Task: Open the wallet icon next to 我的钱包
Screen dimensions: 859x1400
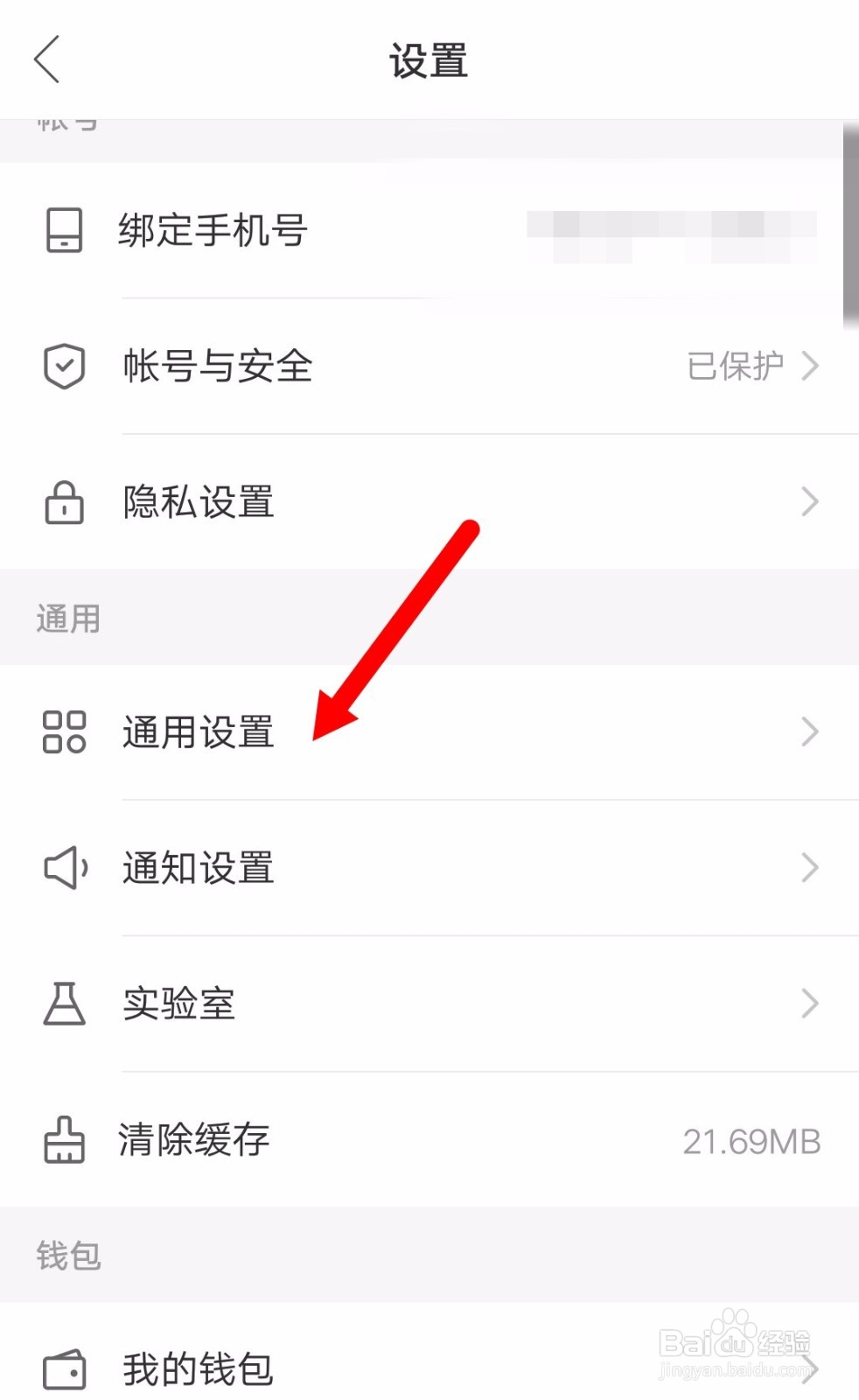Action: pyautogui.click(x=63, y=1365)
